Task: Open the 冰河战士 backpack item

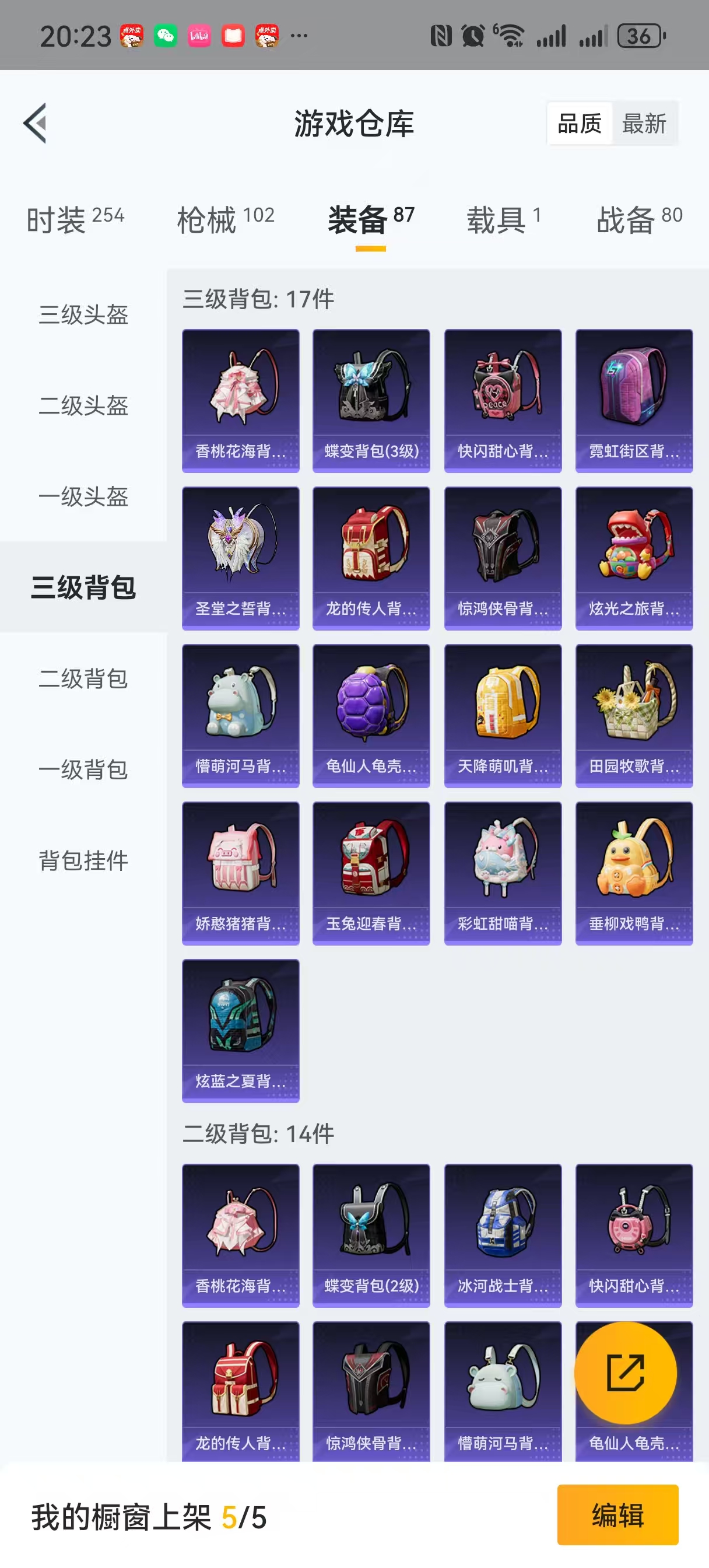Action: 503,1235
